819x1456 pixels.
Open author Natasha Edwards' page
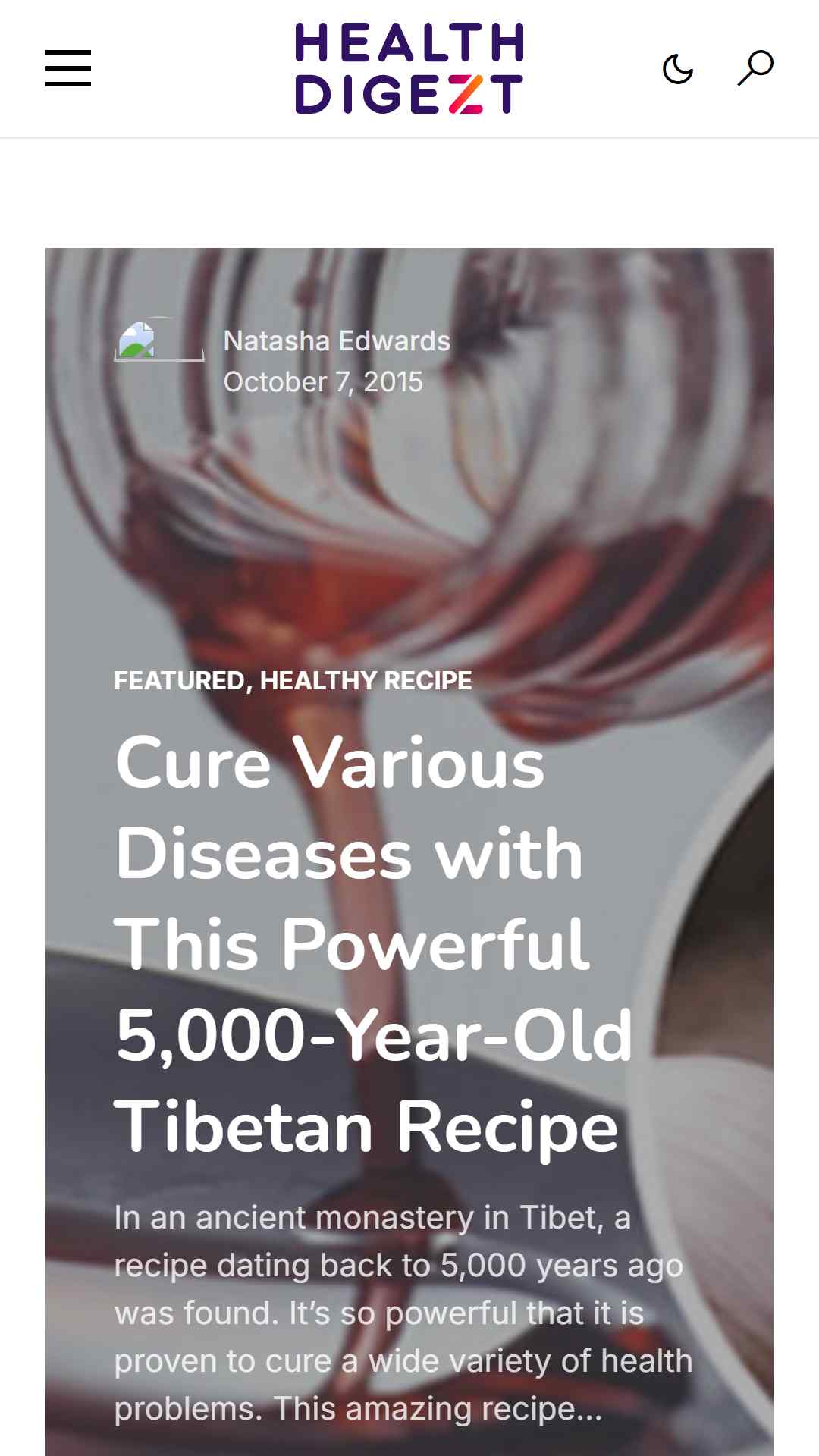pos(337,341)
